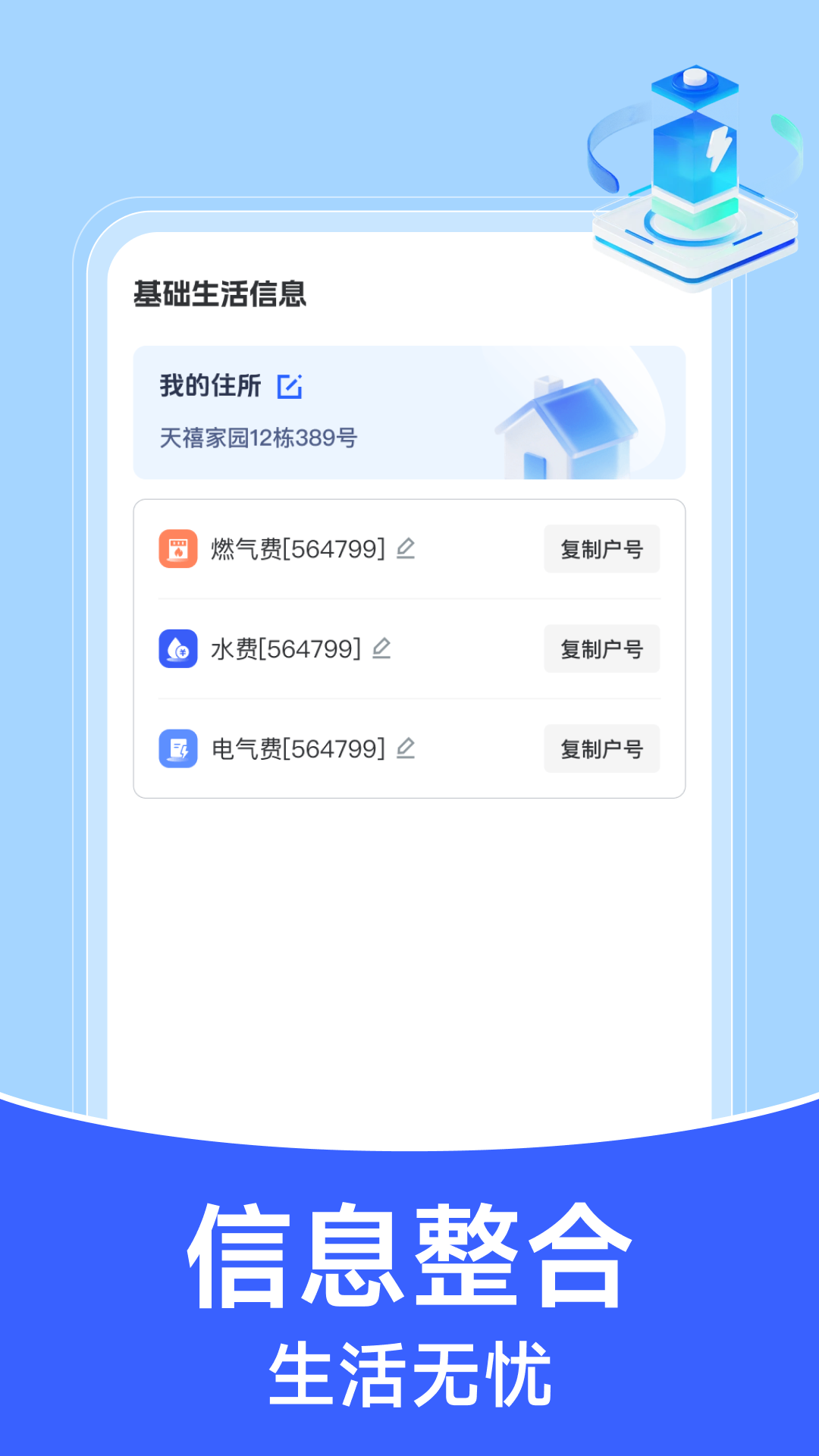Edit the 燃气费 account number via pencil icon
This screenshot has width=819, height=1456.
407,549
